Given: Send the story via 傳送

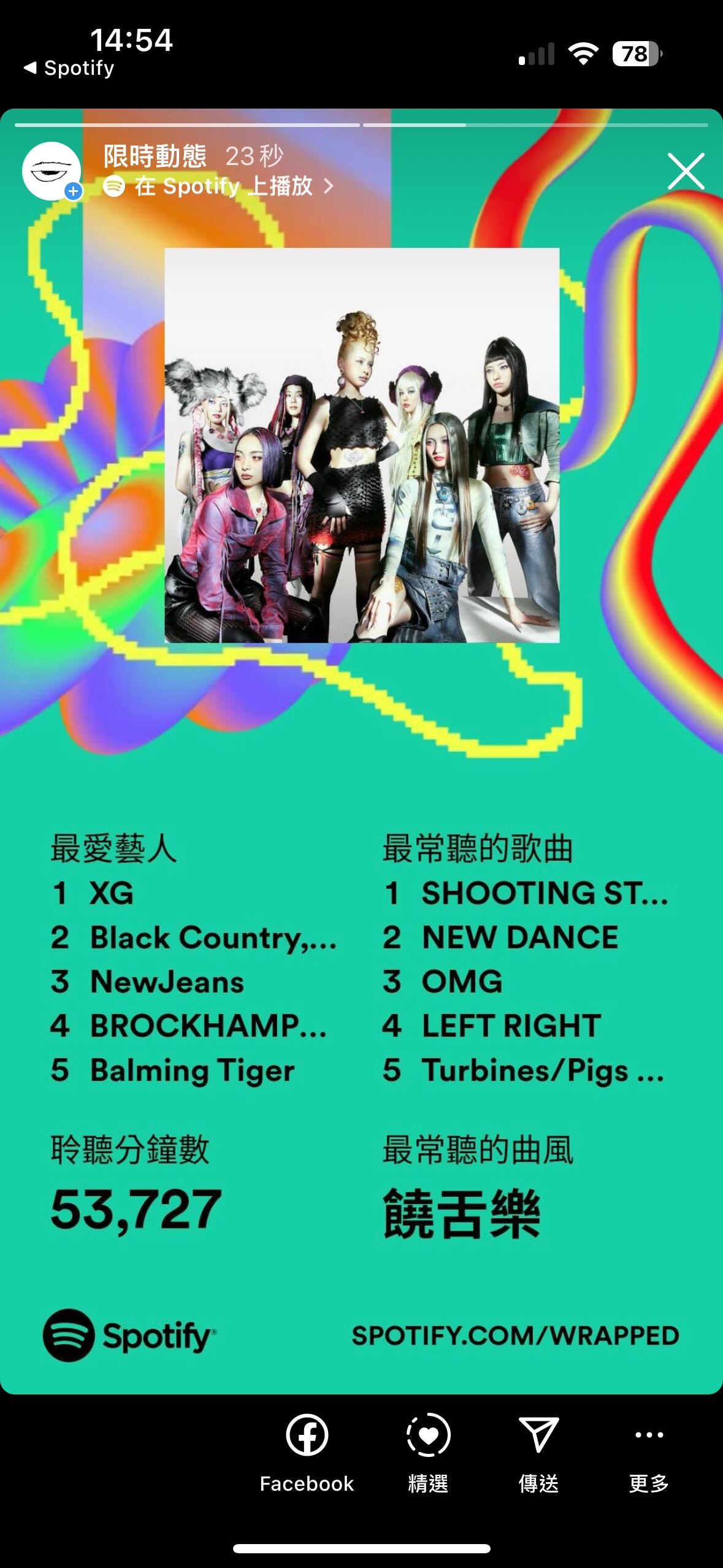Looking at the screenshot, I should [x=538, y=1451].
